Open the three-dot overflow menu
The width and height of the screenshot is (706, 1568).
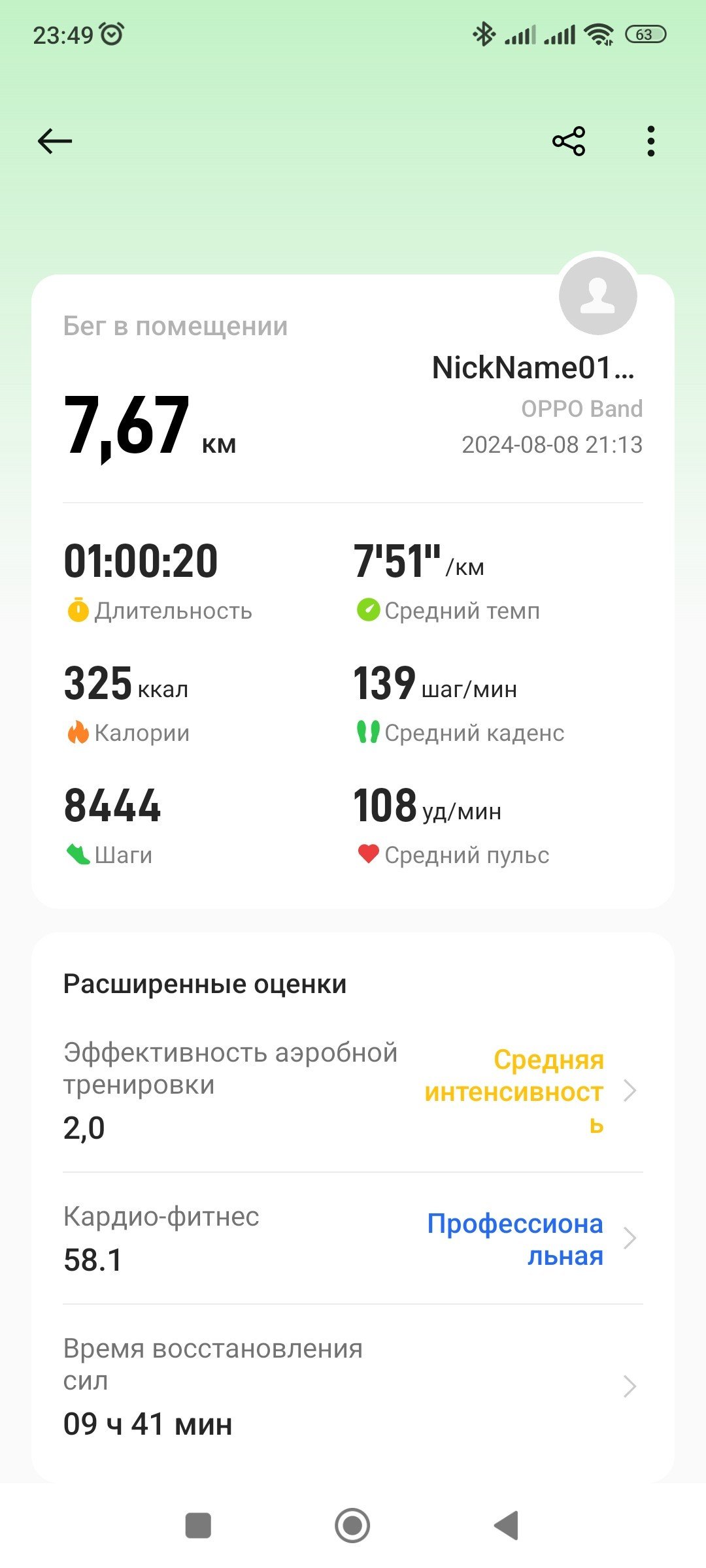click(x=650, y=141)
